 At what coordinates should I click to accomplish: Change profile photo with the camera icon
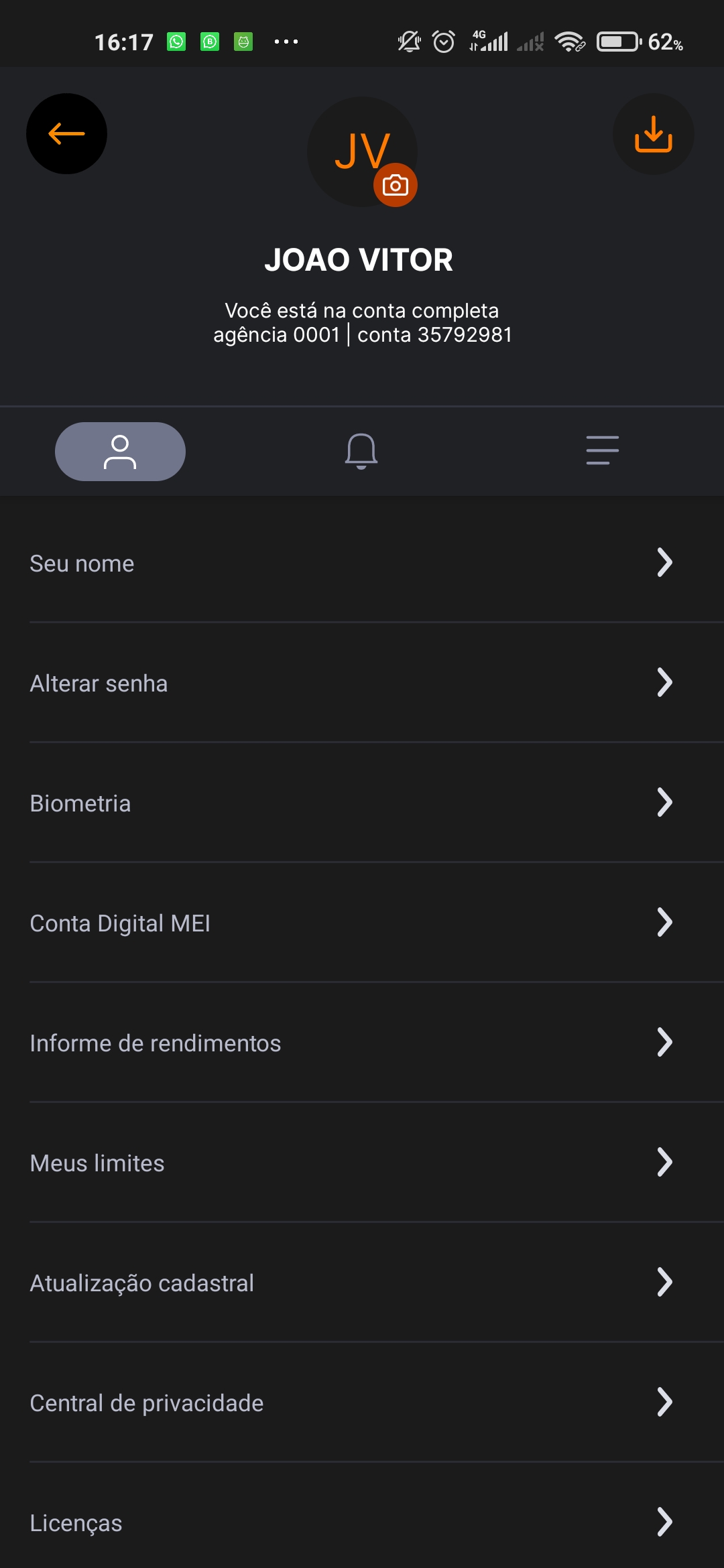click(x=395, y=185)
